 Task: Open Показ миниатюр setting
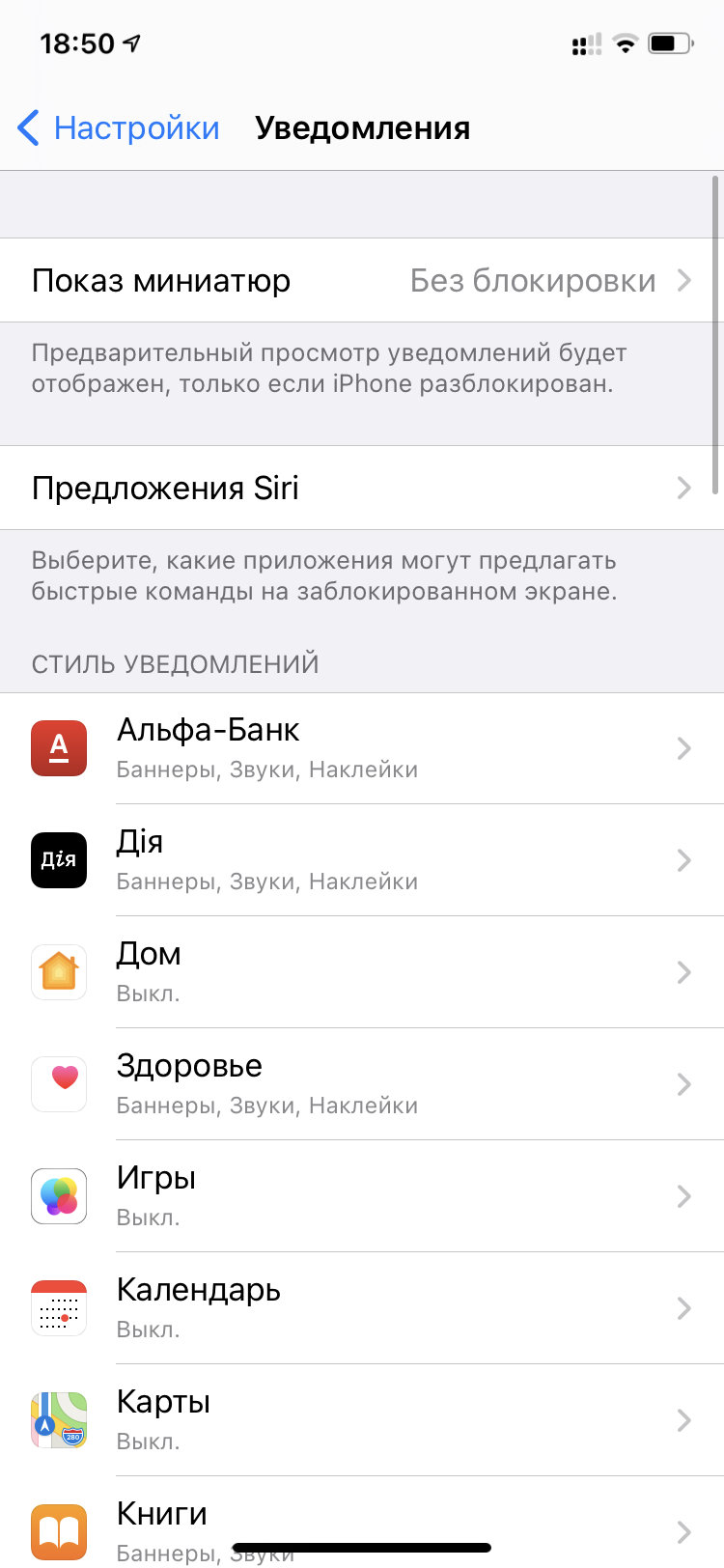362,281
